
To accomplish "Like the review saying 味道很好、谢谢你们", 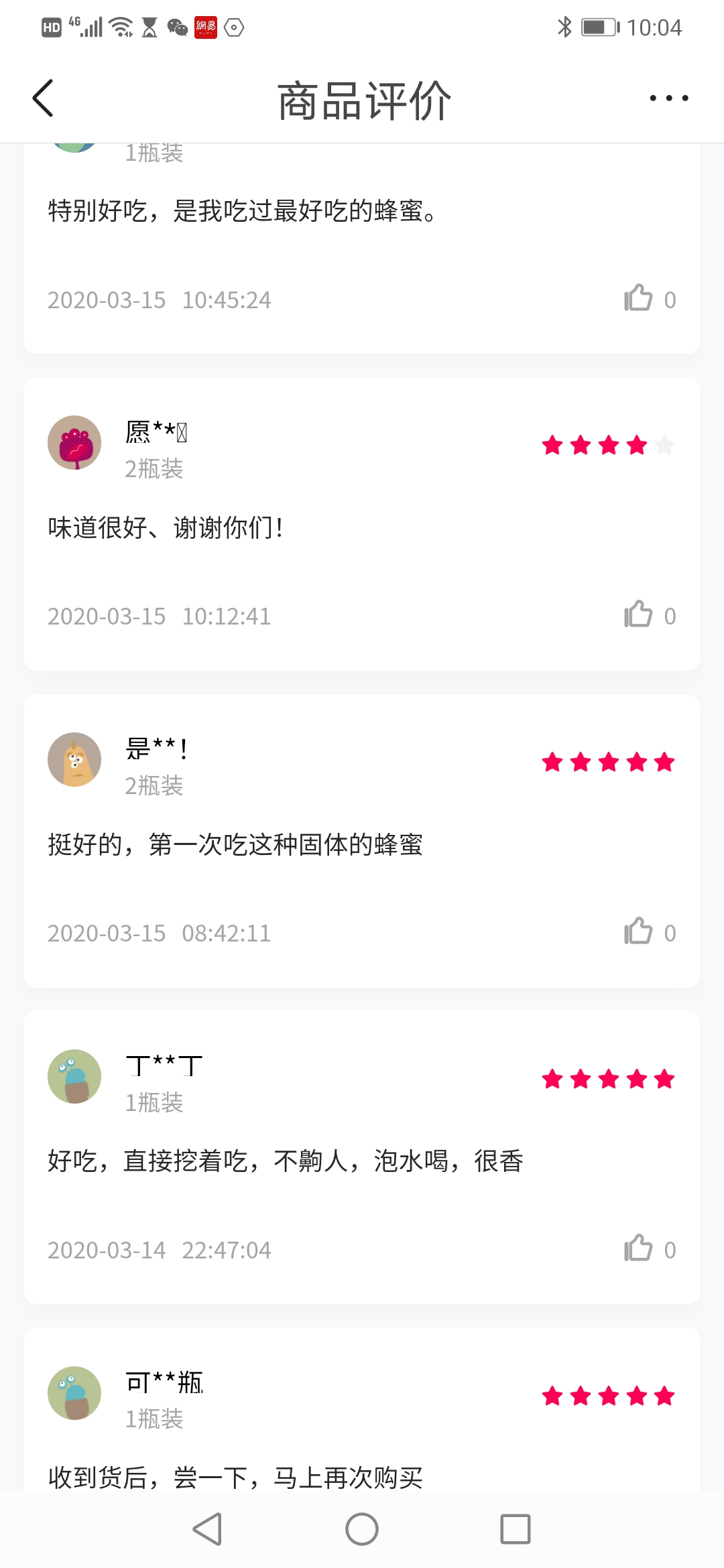I will (638, 614).
